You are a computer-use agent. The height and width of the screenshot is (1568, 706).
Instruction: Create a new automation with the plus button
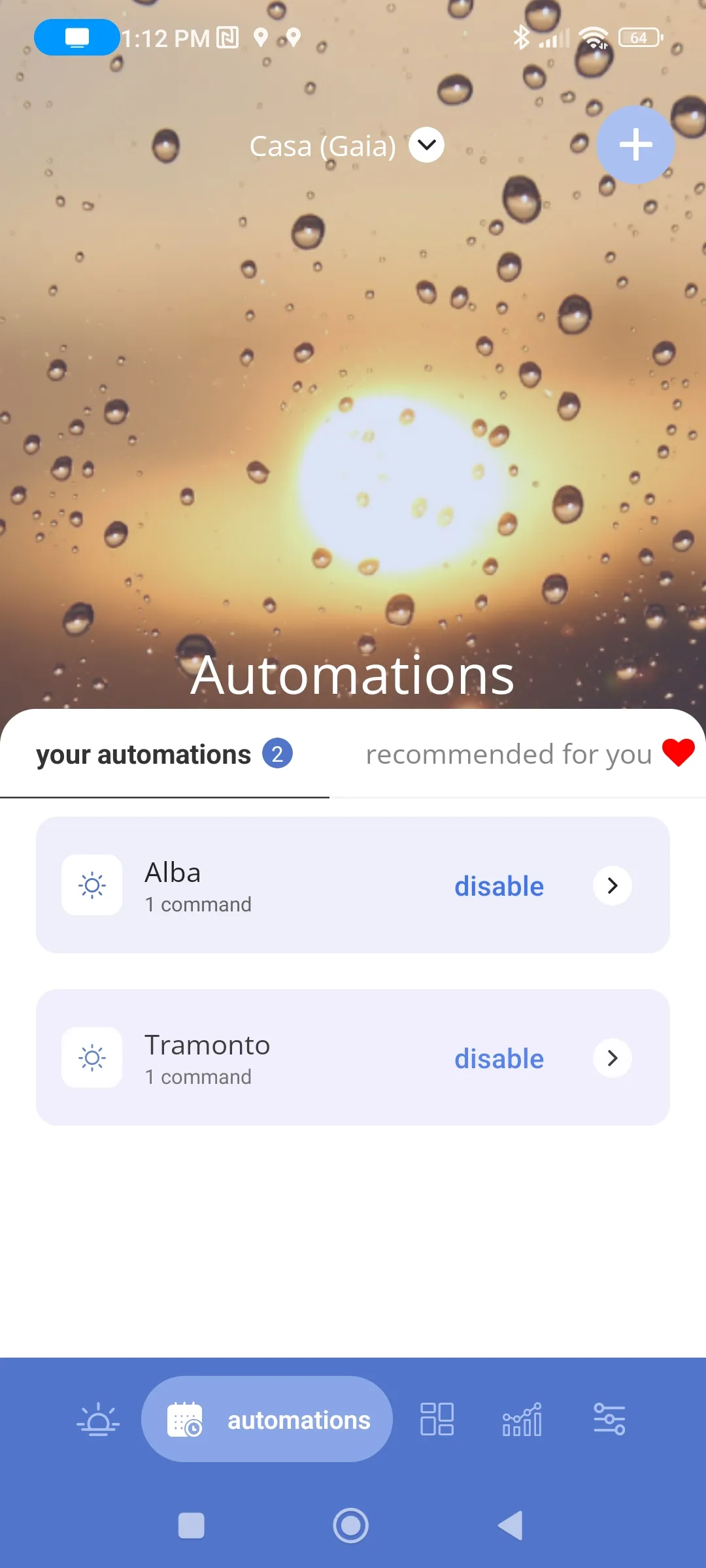coord(635,145)
